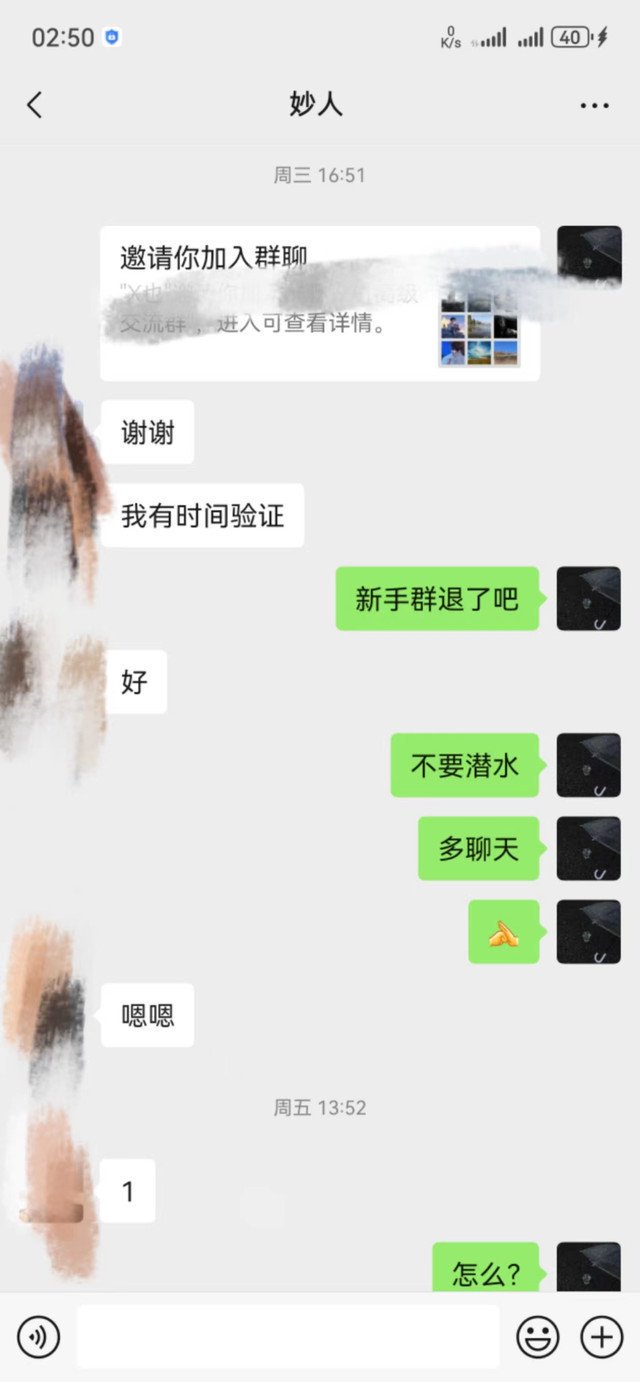The height and width of the screenshot is (1382, 640).
Task: Switch to voice message input
Action: 38,1336
